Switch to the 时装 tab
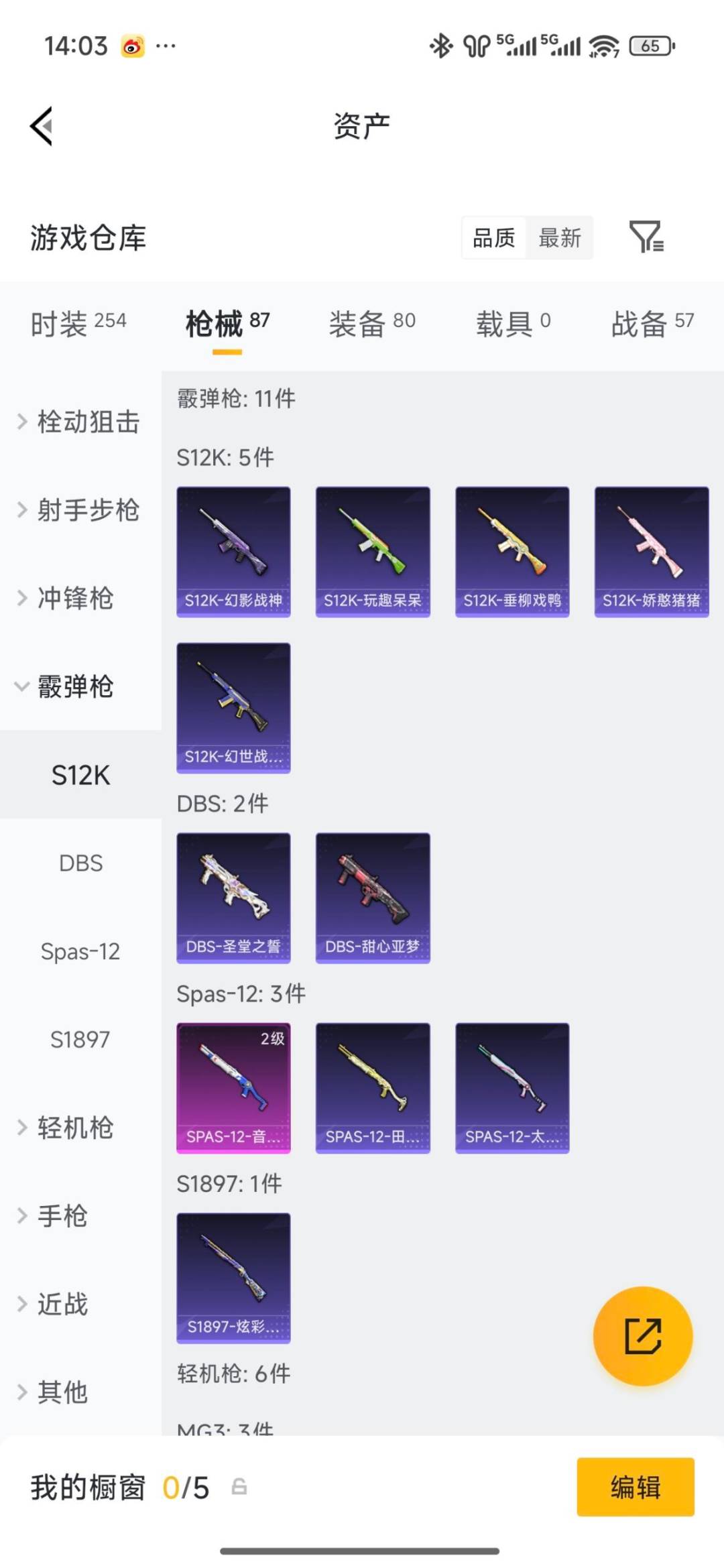Screen dimensions: 724x1568 pos(77,321)
